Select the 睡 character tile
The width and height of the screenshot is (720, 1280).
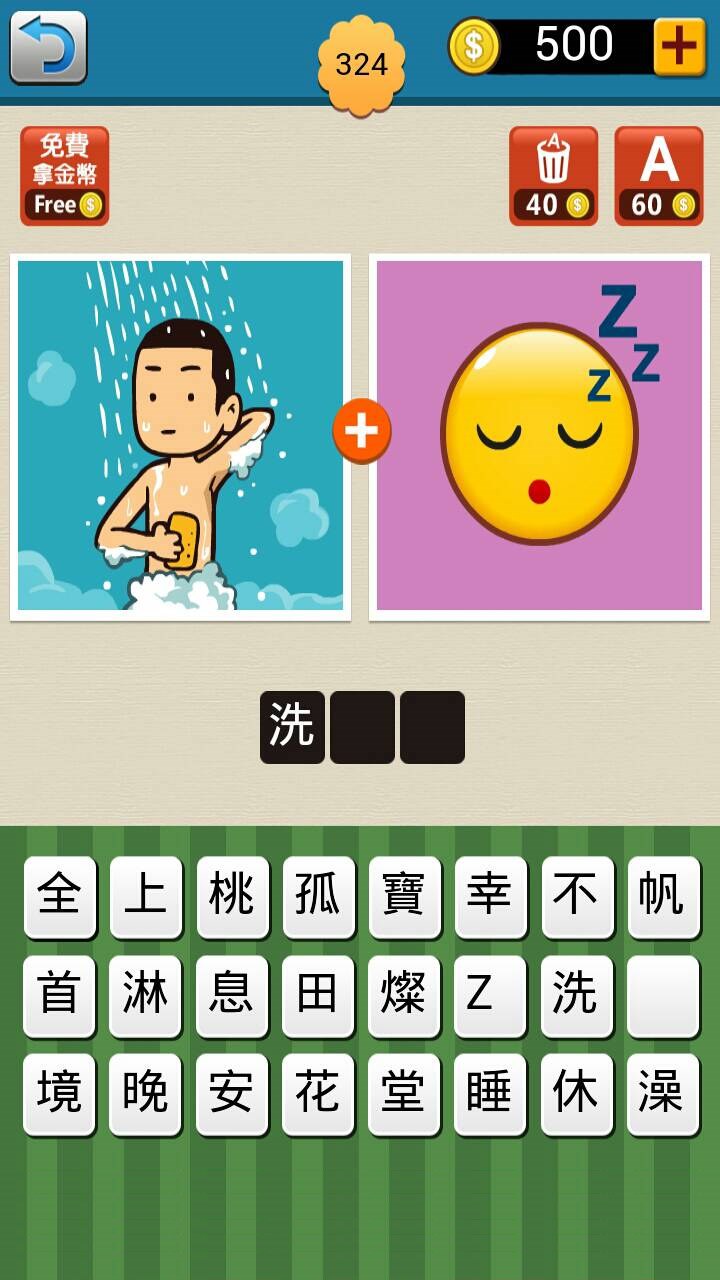tap(489, 1093)
